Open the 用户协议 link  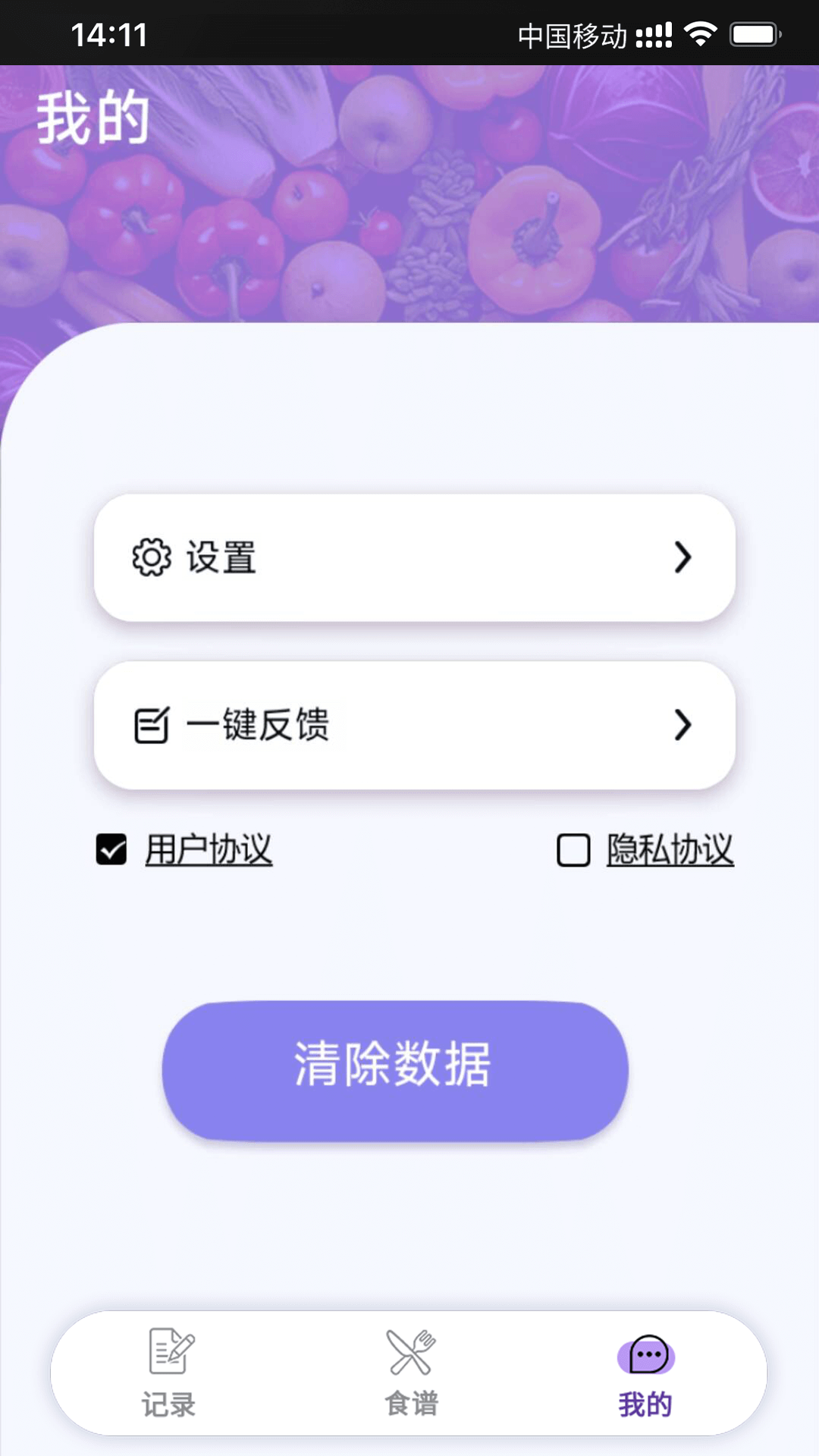(x=209, y=849)
